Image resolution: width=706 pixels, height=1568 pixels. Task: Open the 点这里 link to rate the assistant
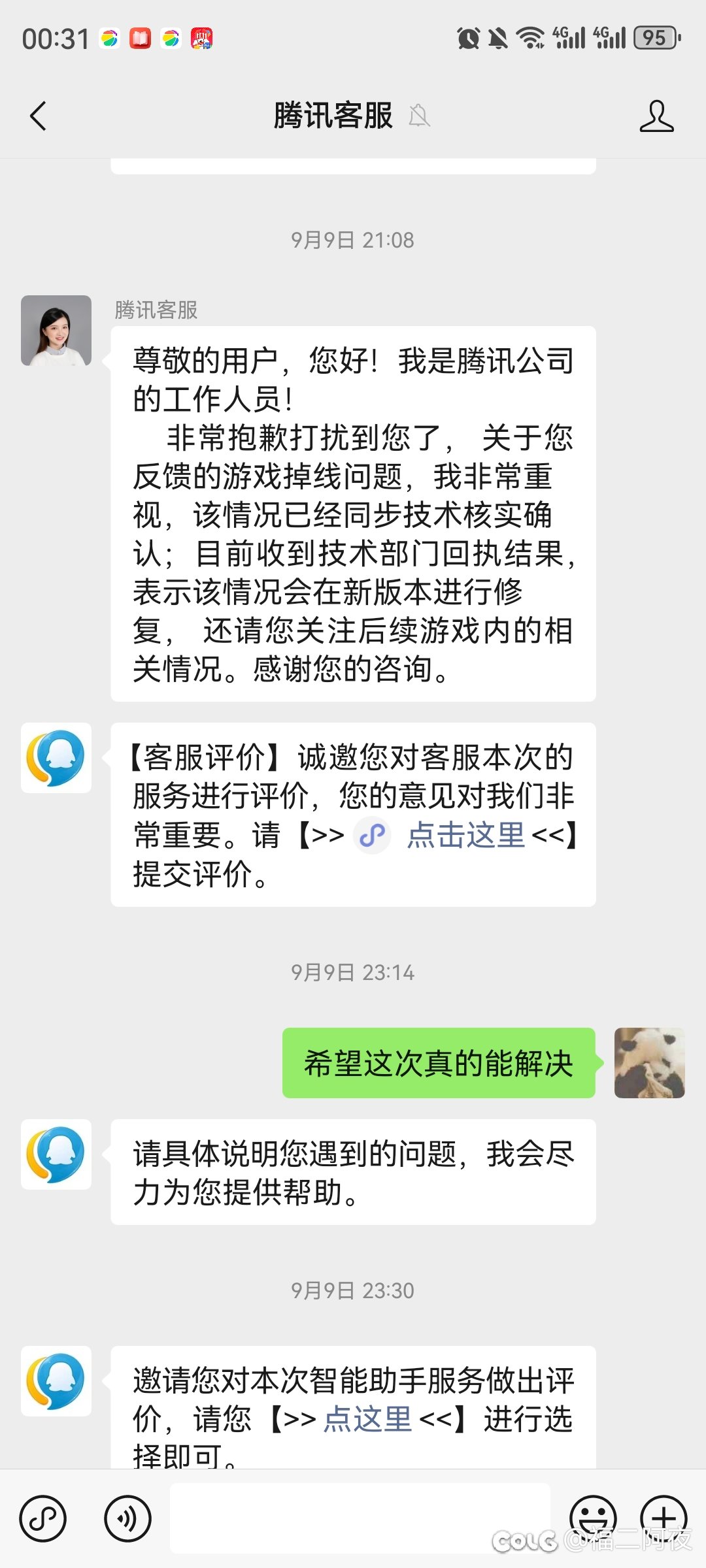point(368,1419)
